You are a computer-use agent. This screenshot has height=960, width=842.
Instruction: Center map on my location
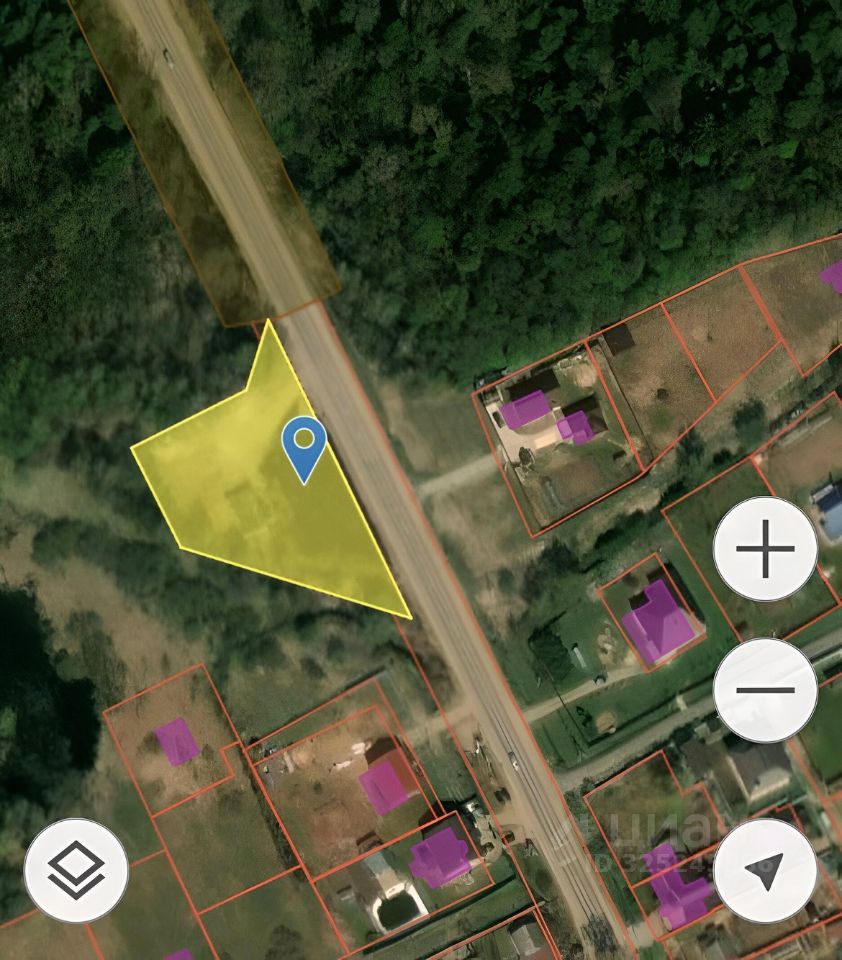coord(765,870)
